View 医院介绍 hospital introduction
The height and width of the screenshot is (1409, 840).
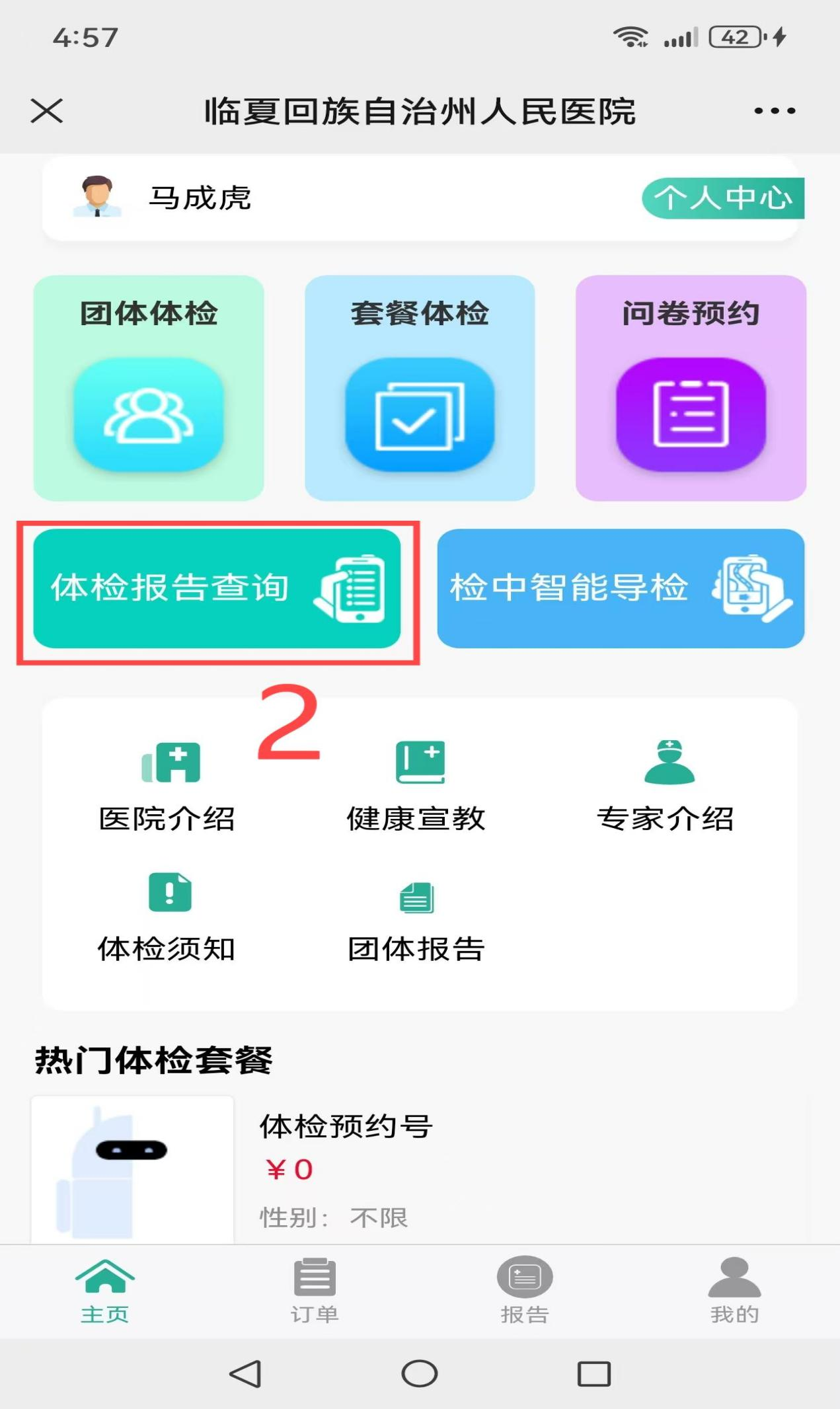[x=168, y=786]
